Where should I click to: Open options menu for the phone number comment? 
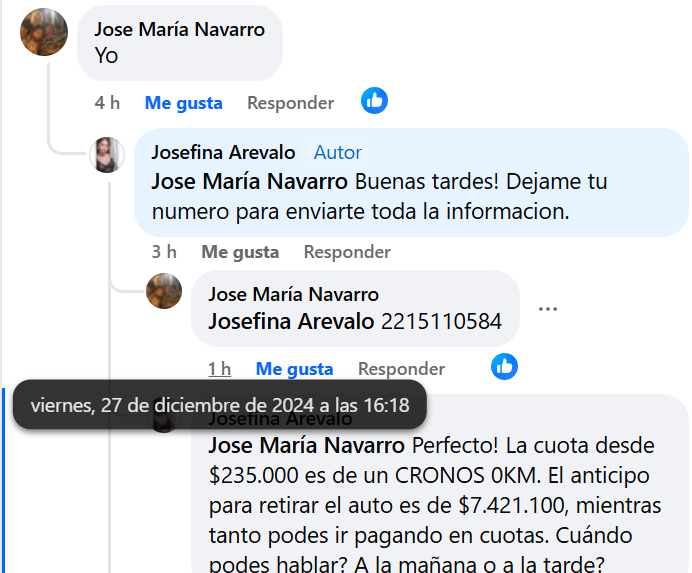(x=547, y=309)
